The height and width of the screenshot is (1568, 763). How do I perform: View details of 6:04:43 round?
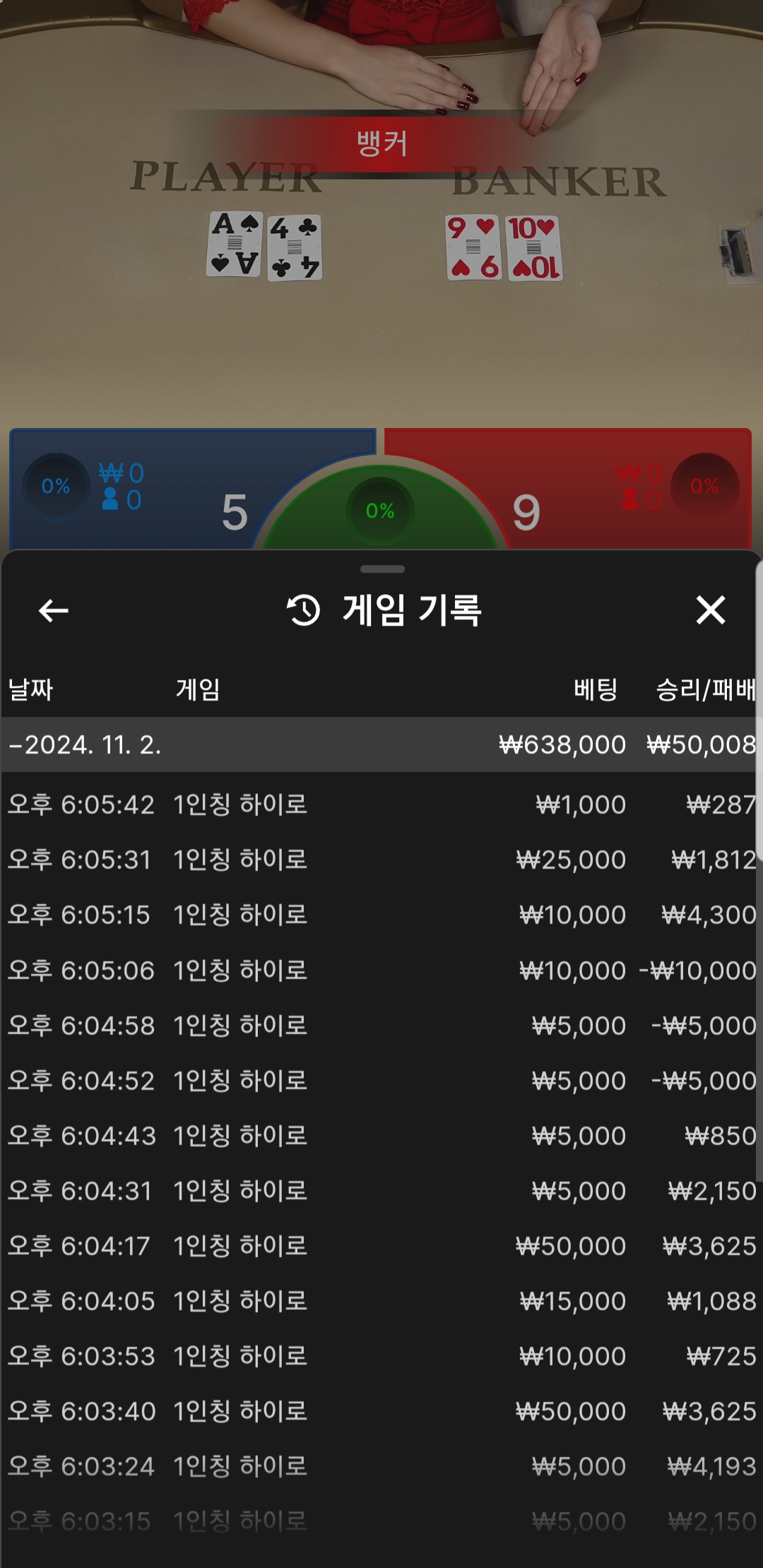[381, 1136]
